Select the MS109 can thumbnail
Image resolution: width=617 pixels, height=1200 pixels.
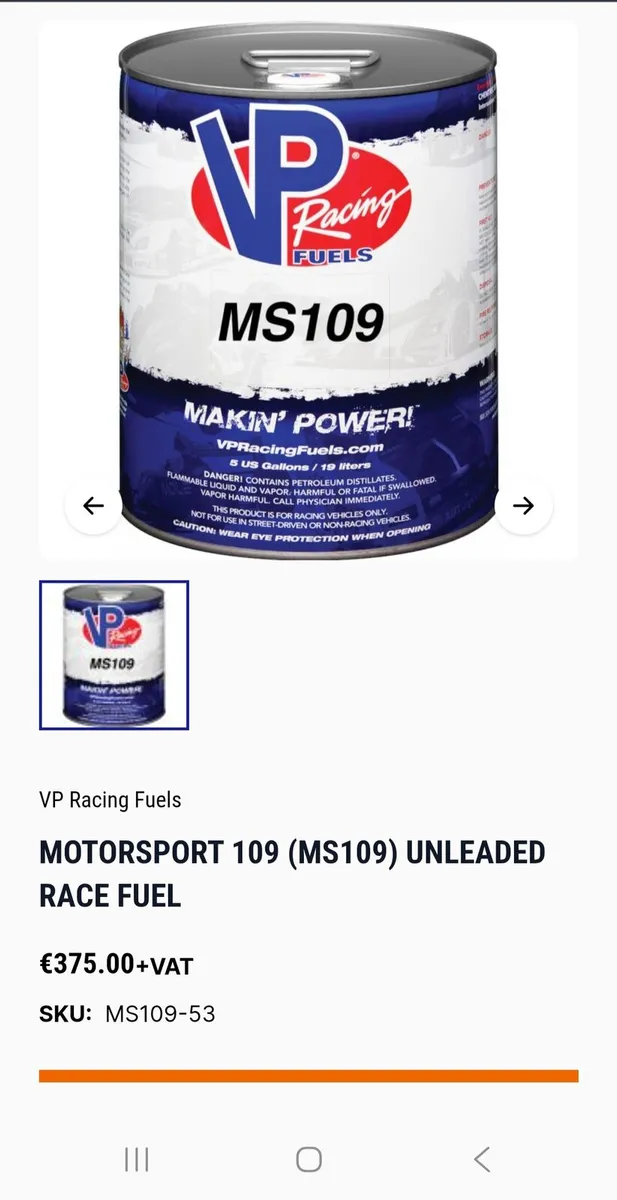point(114,655)
